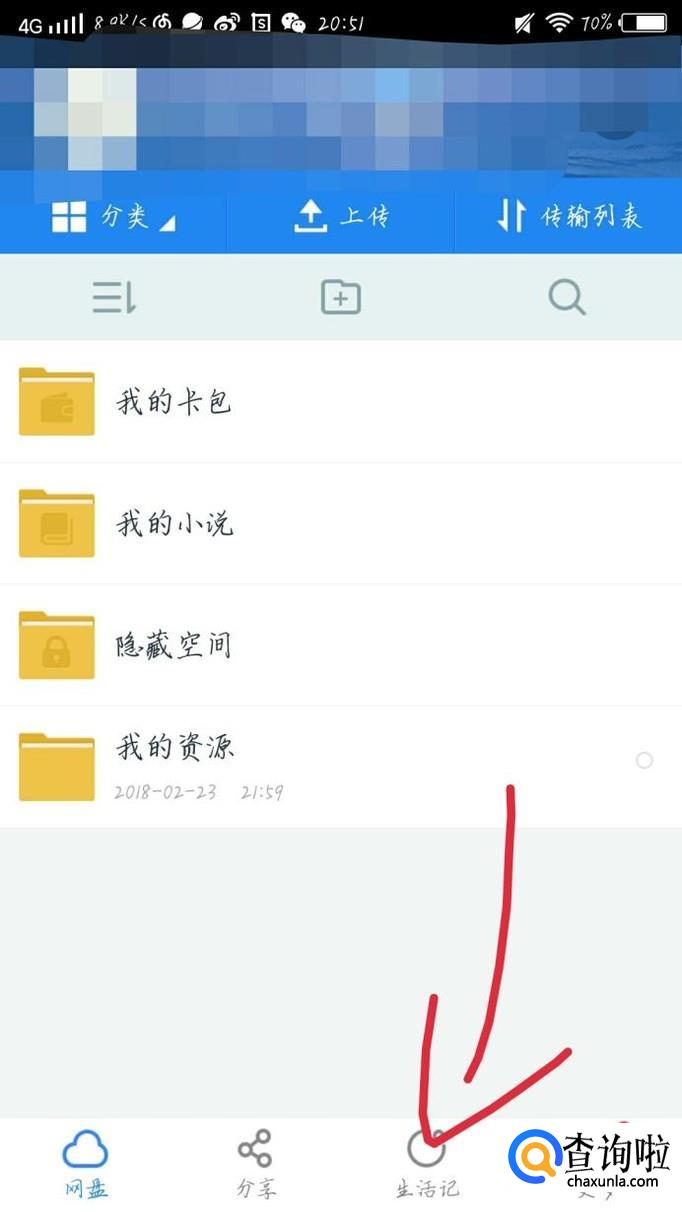Open the 隐藏空间 folder
Viewport: 682px width, 1212px height.
174,646
